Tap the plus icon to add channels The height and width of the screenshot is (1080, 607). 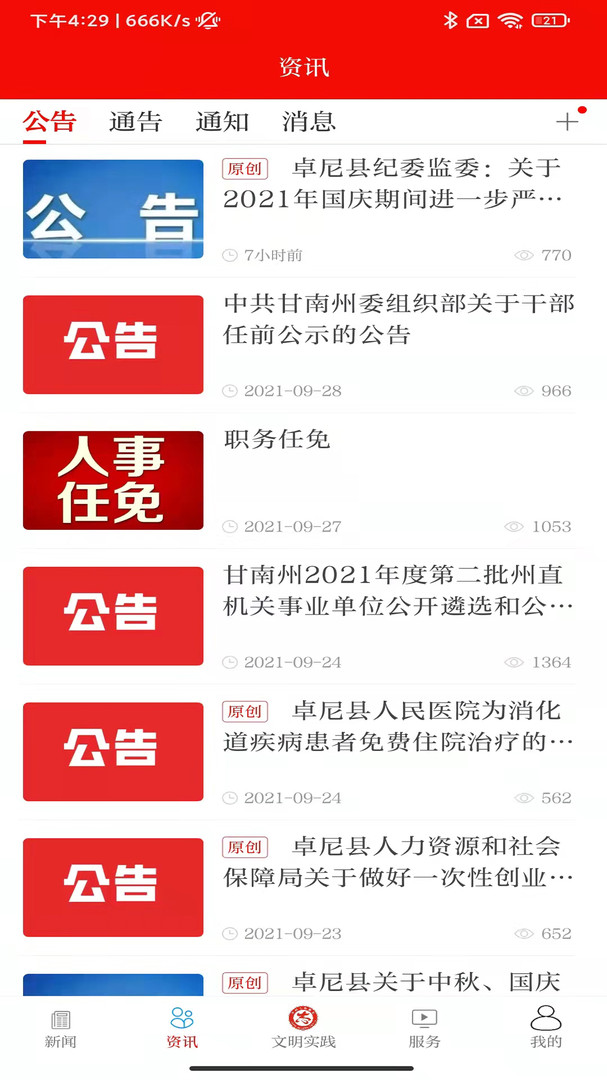pos(567,122)
